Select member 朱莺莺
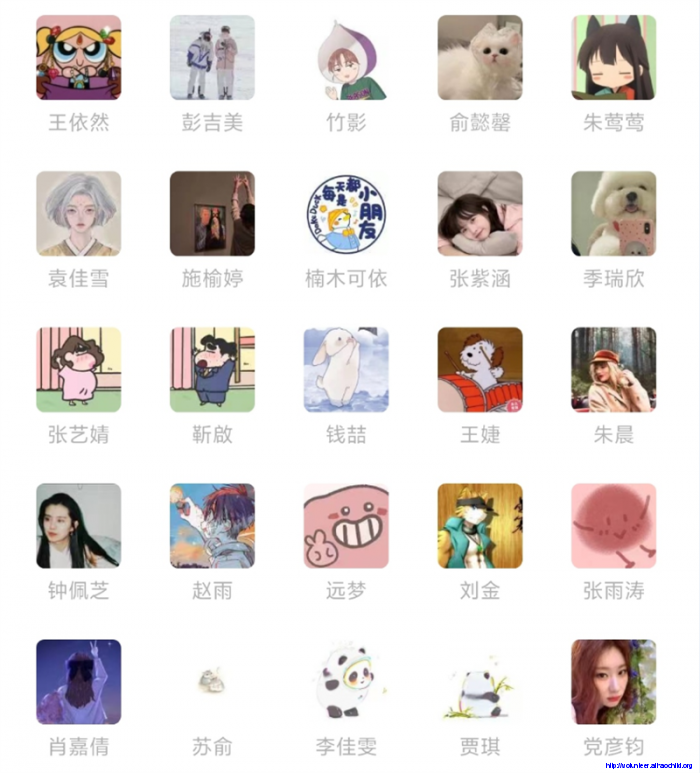The height and width of the screenshot is (773, 700). pos(614,58)
